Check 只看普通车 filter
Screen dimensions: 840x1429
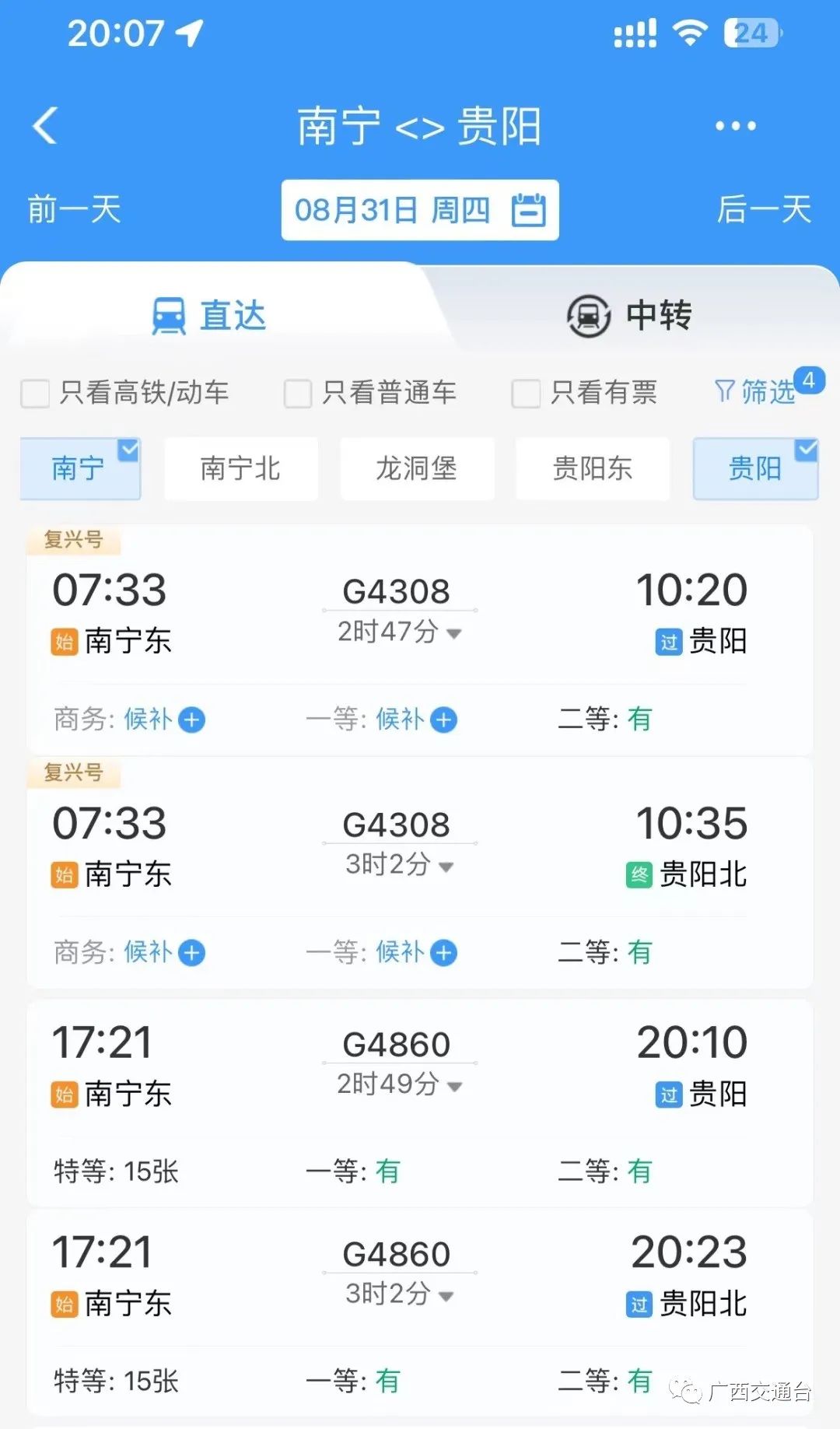pos(298,393)
